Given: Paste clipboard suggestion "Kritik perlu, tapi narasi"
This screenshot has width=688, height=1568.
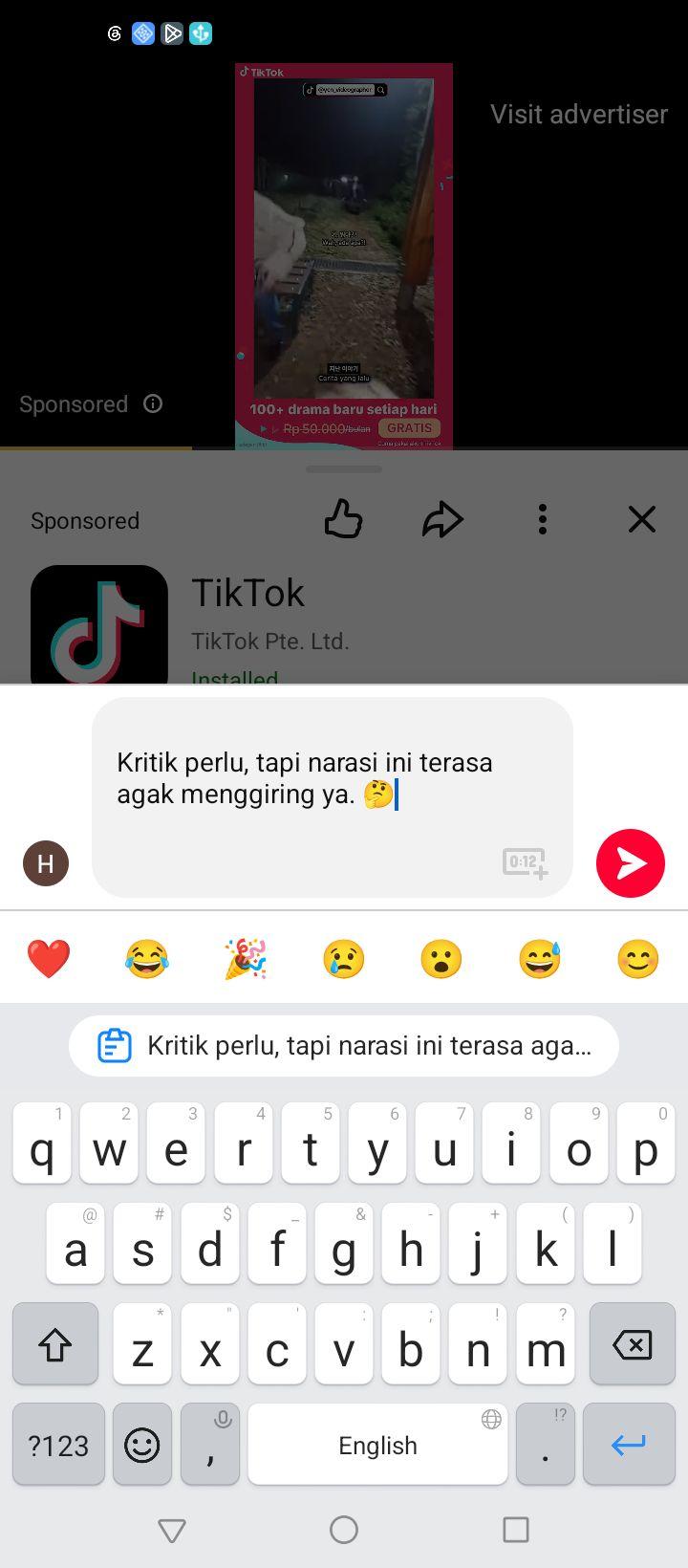Looking at the screenshot, I should [344, 1045].
